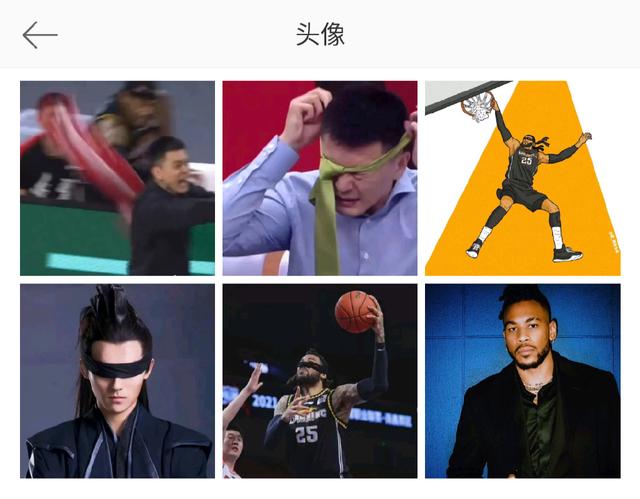Screen dimensions: 640x499
Task: Pick the man in black jacket portrait avatar
Action: 522,381
